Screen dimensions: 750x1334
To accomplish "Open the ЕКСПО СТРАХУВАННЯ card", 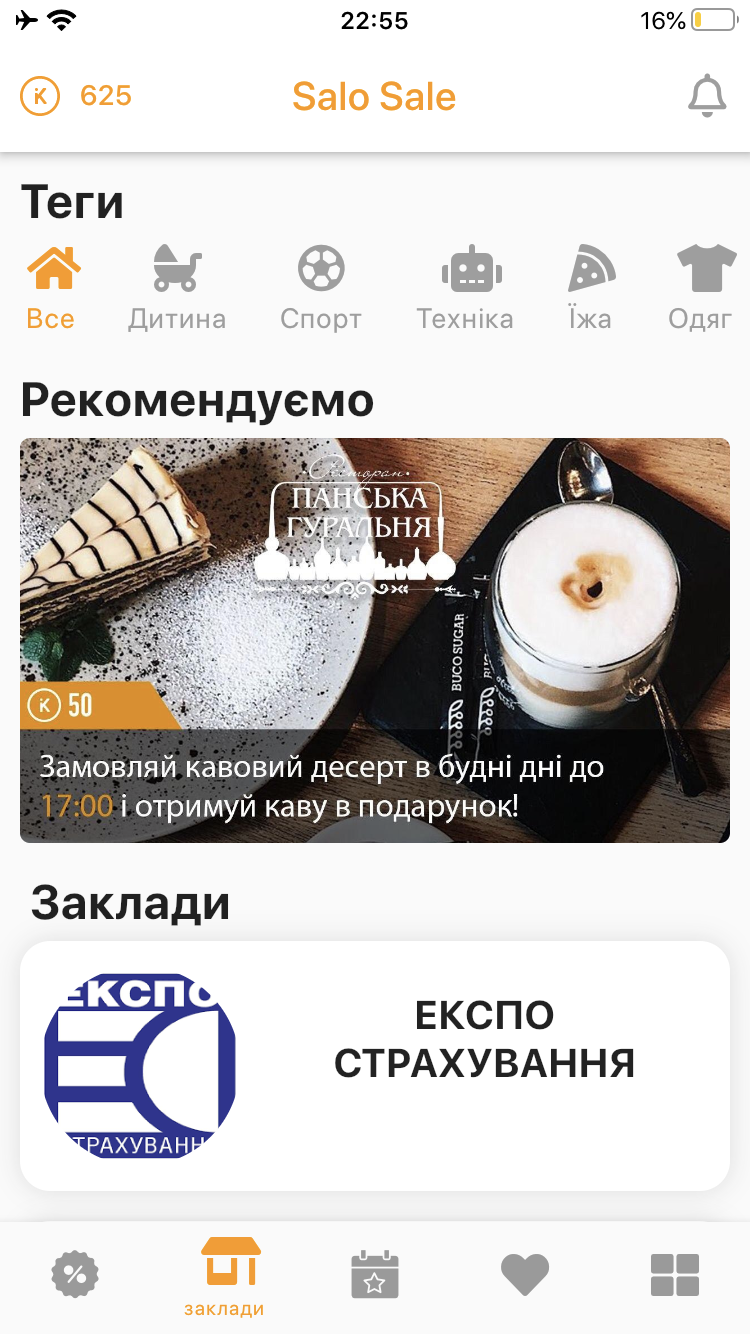I will tap(375, 1065).
